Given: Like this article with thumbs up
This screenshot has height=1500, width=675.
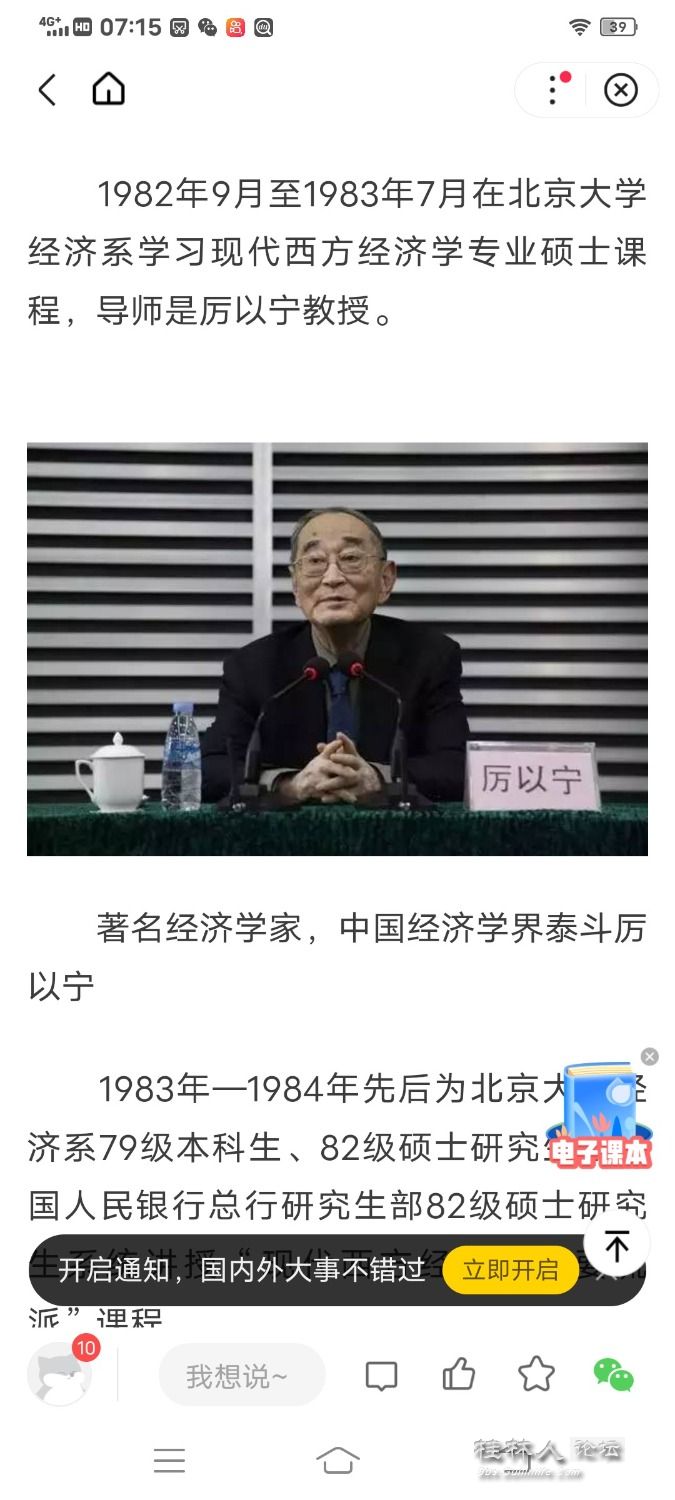Looking at the screenshot, I should coord(459,1376).
